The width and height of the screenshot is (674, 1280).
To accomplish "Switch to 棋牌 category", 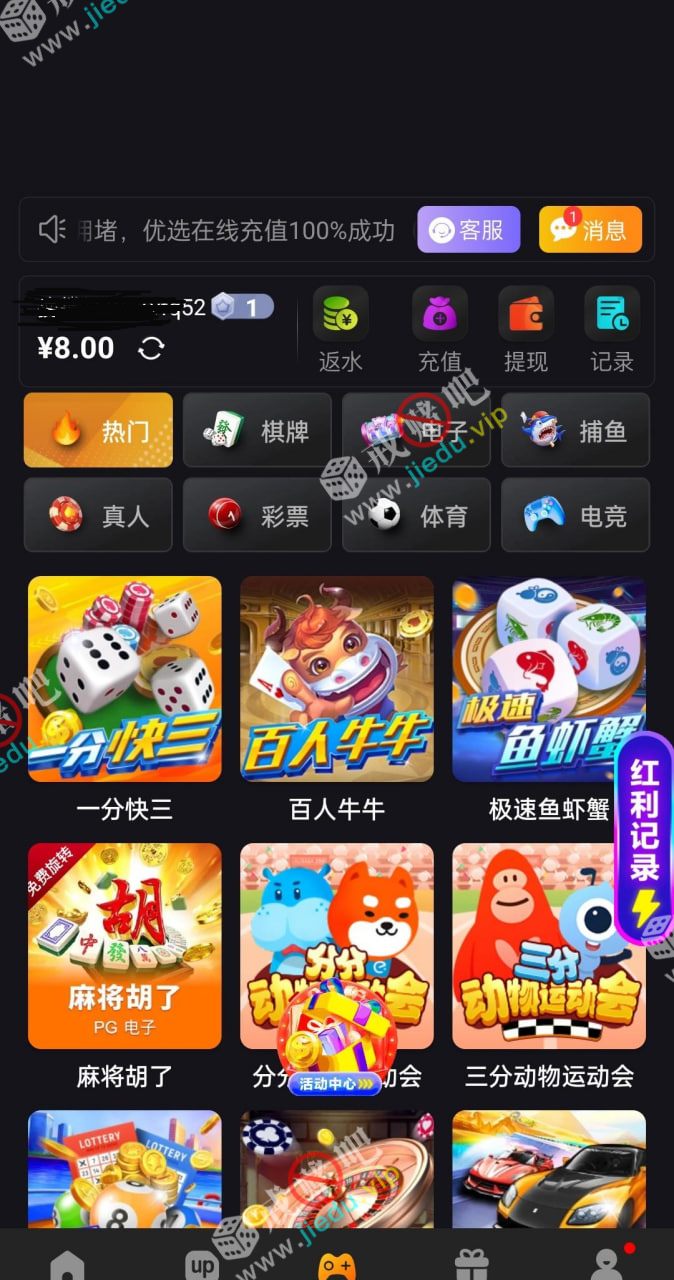I will pyautogui.click(x=257, y=431).
